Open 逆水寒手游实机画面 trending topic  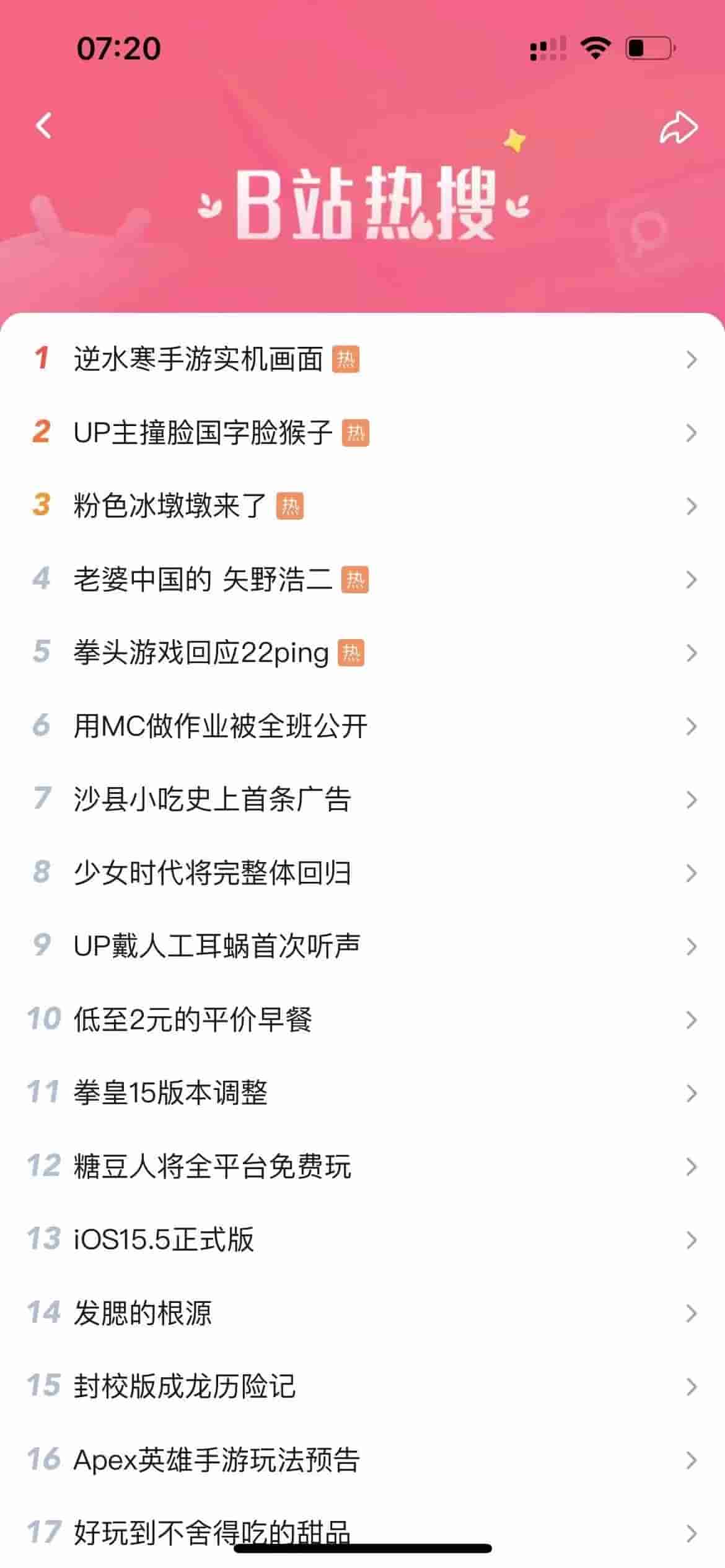198,359
